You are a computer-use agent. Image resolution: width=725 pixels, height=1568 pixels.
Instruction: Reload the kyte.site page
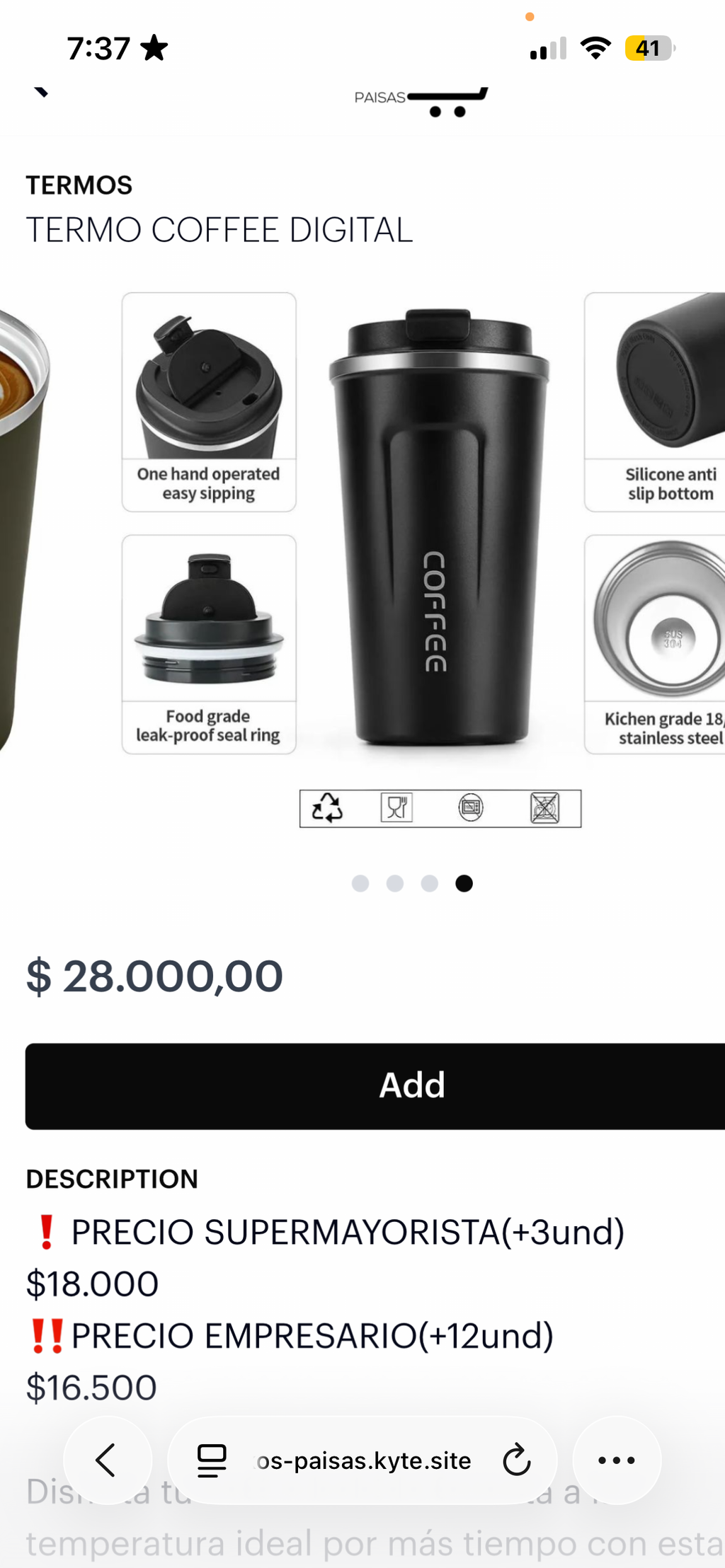point(516,1460)
